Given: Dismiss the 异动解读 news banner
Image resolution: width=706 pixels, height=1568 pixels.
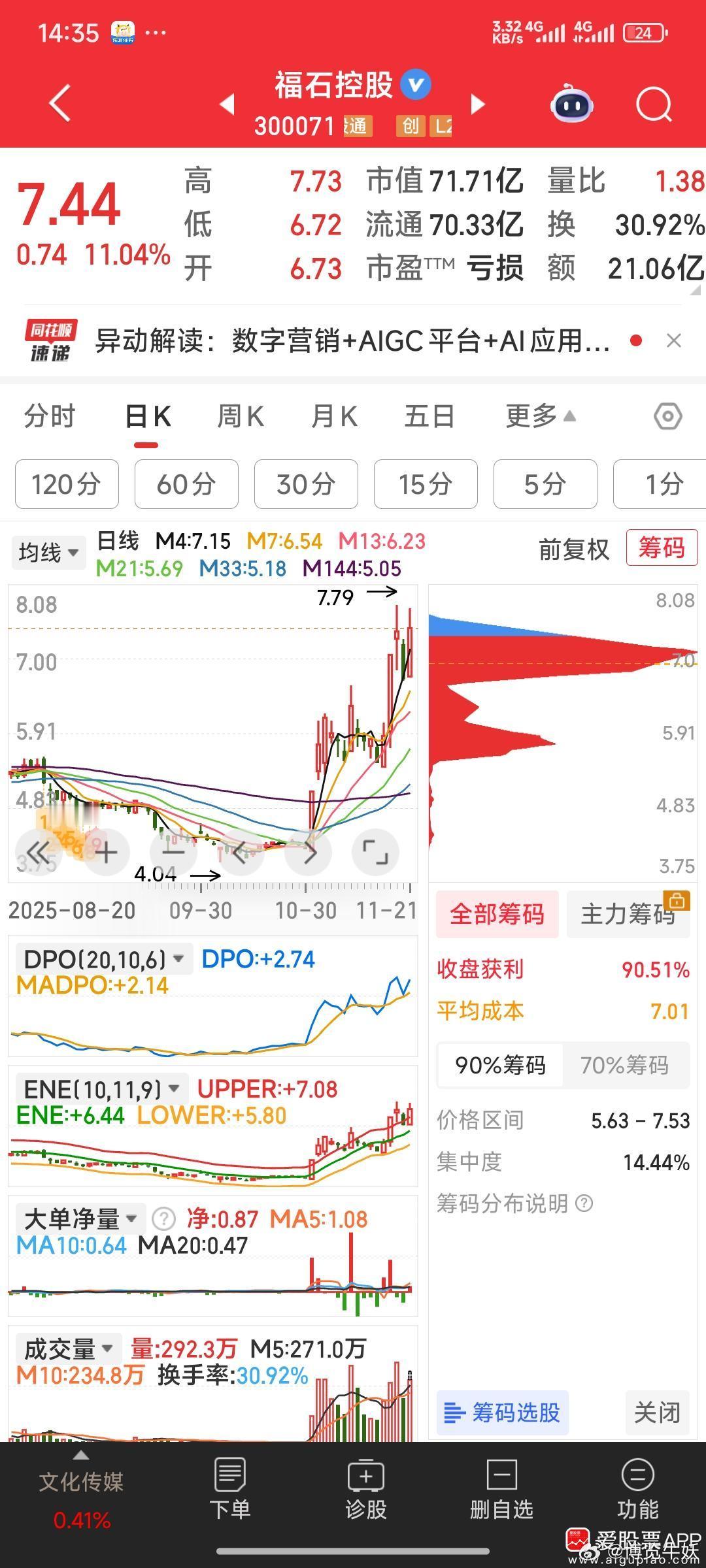Looking at the screenshot, I should click(x=674, y=340).
